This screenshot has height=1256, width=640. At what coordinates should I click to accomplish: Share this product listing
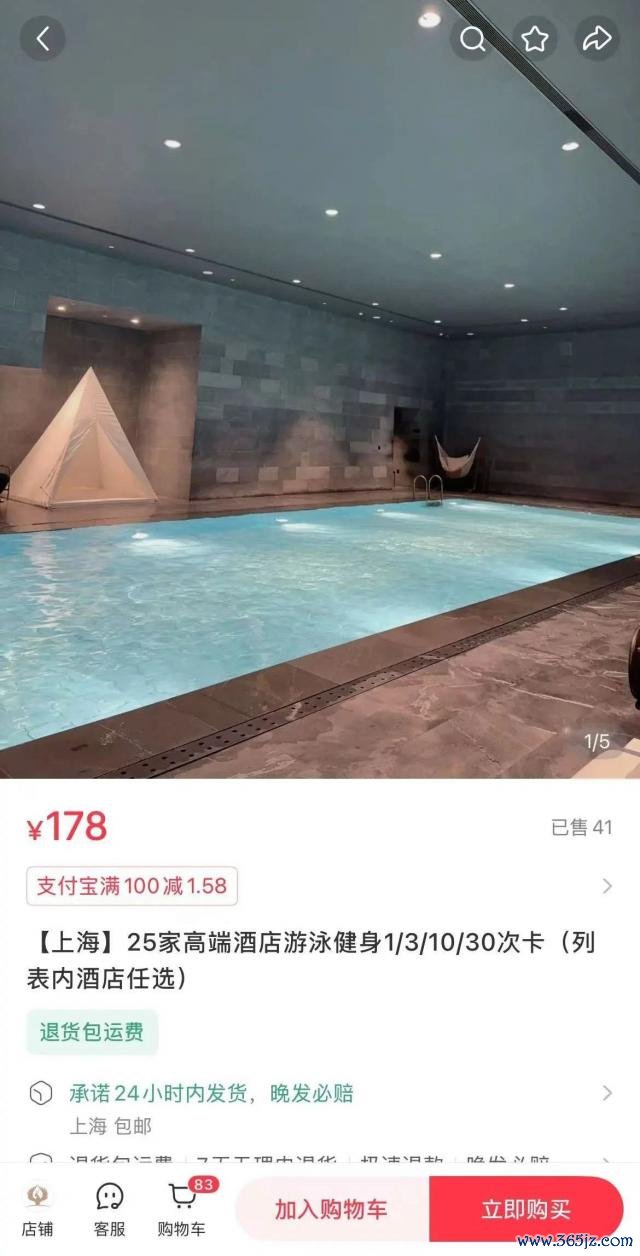[597, 39]
